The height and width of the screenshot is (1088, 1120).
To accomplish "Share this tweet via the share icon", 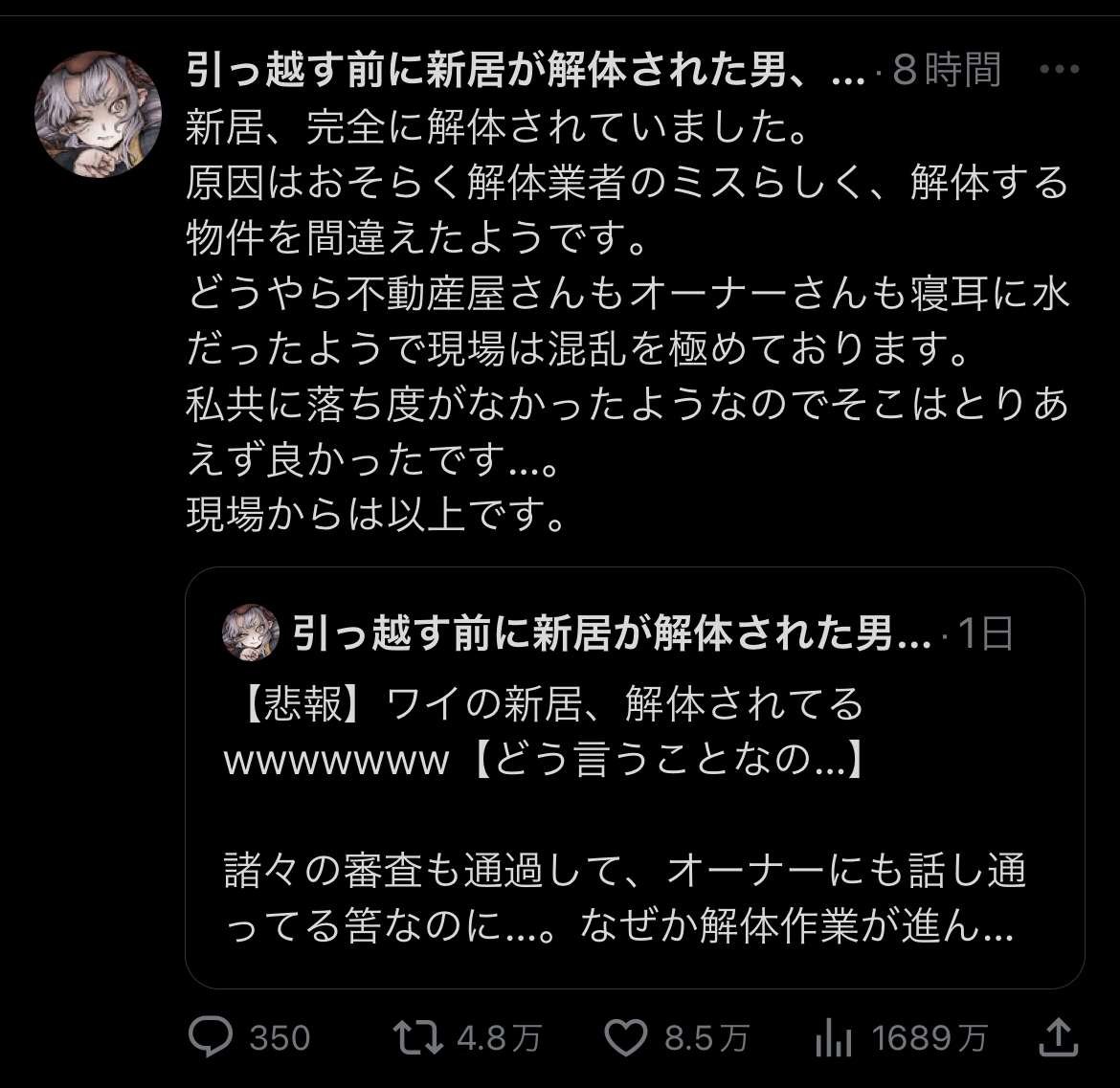I will [1059, 1035].
